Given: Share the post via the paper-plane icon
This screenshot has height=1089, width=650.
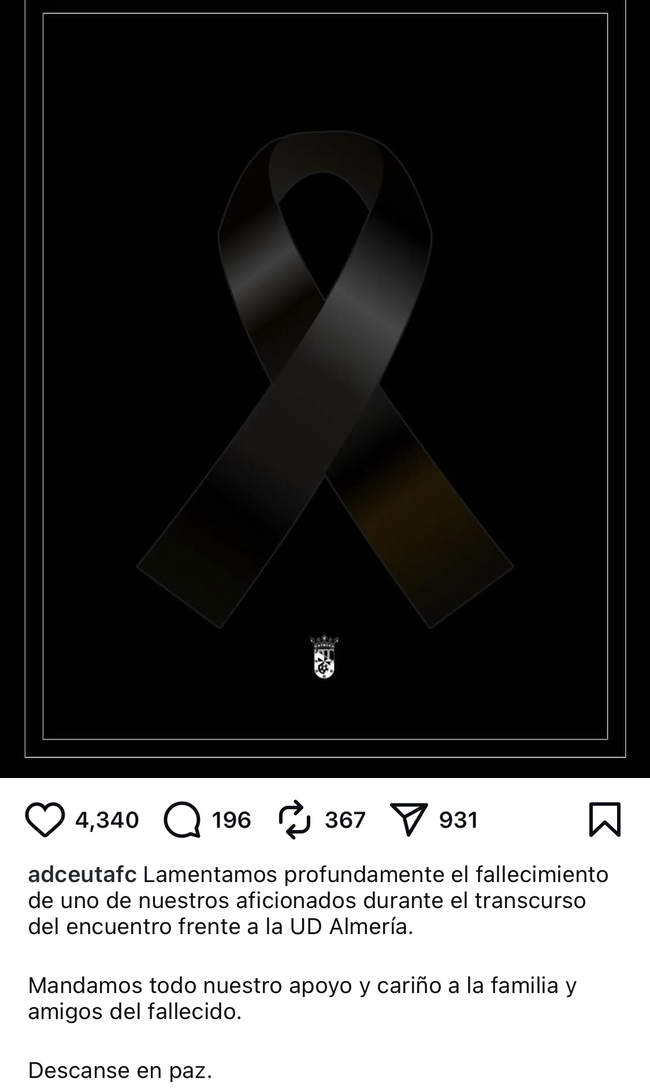Looking at the screenshot, I should click(x=409, y=820).
